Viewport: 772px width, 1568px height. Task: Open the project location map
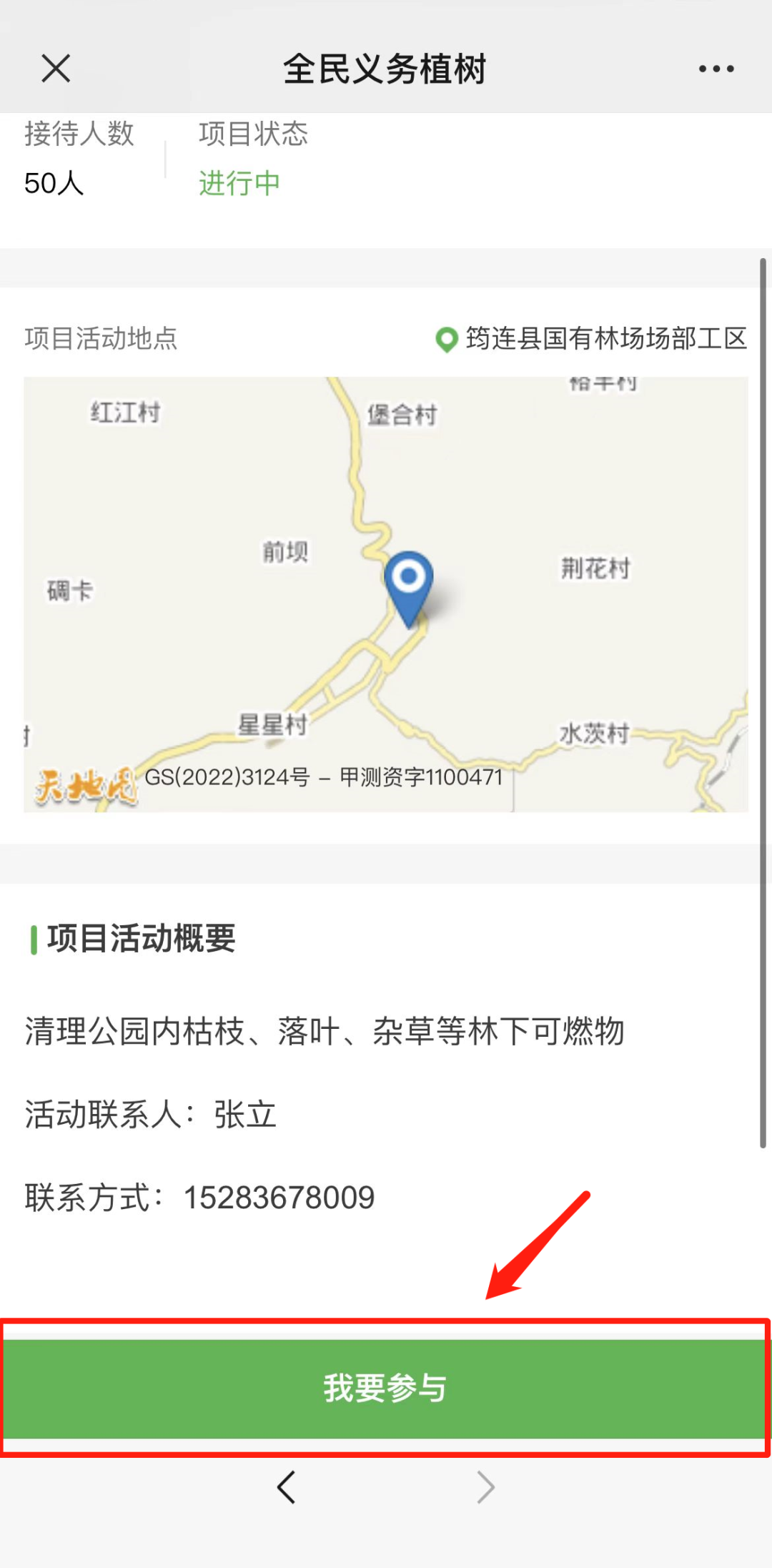coord(386,594)
